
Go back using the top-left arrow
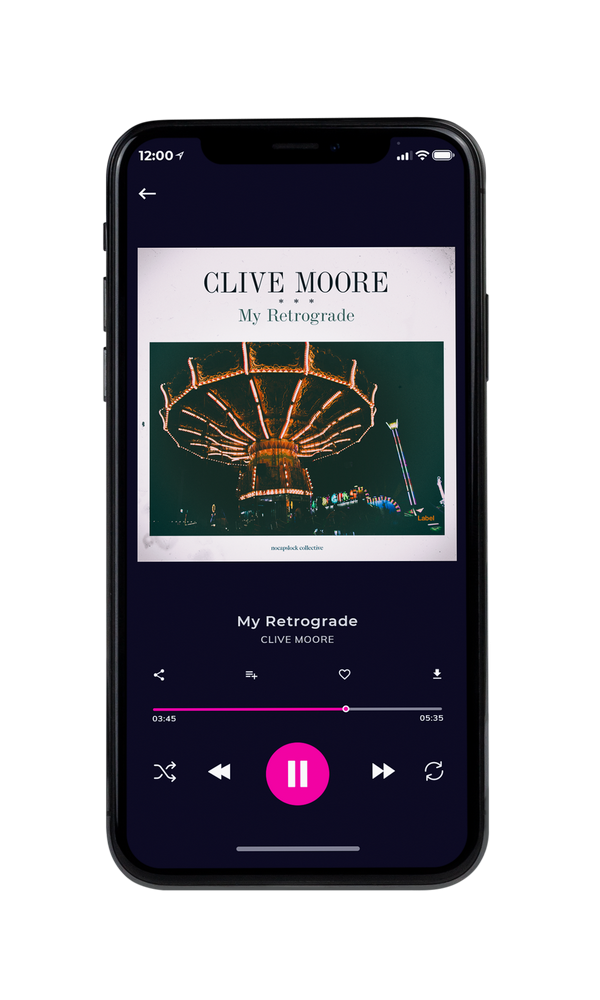pos(147,193)
